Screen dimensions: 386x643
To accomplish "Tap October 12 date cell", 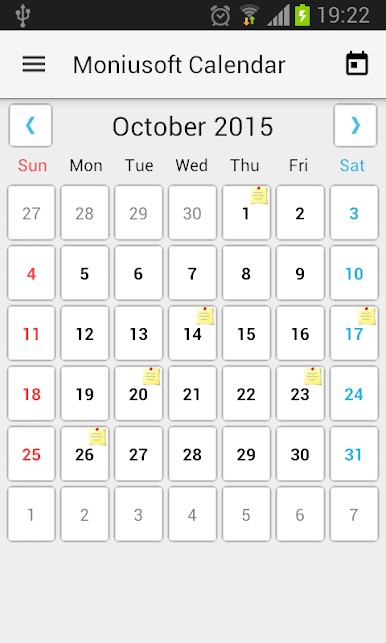I will 85,333.
